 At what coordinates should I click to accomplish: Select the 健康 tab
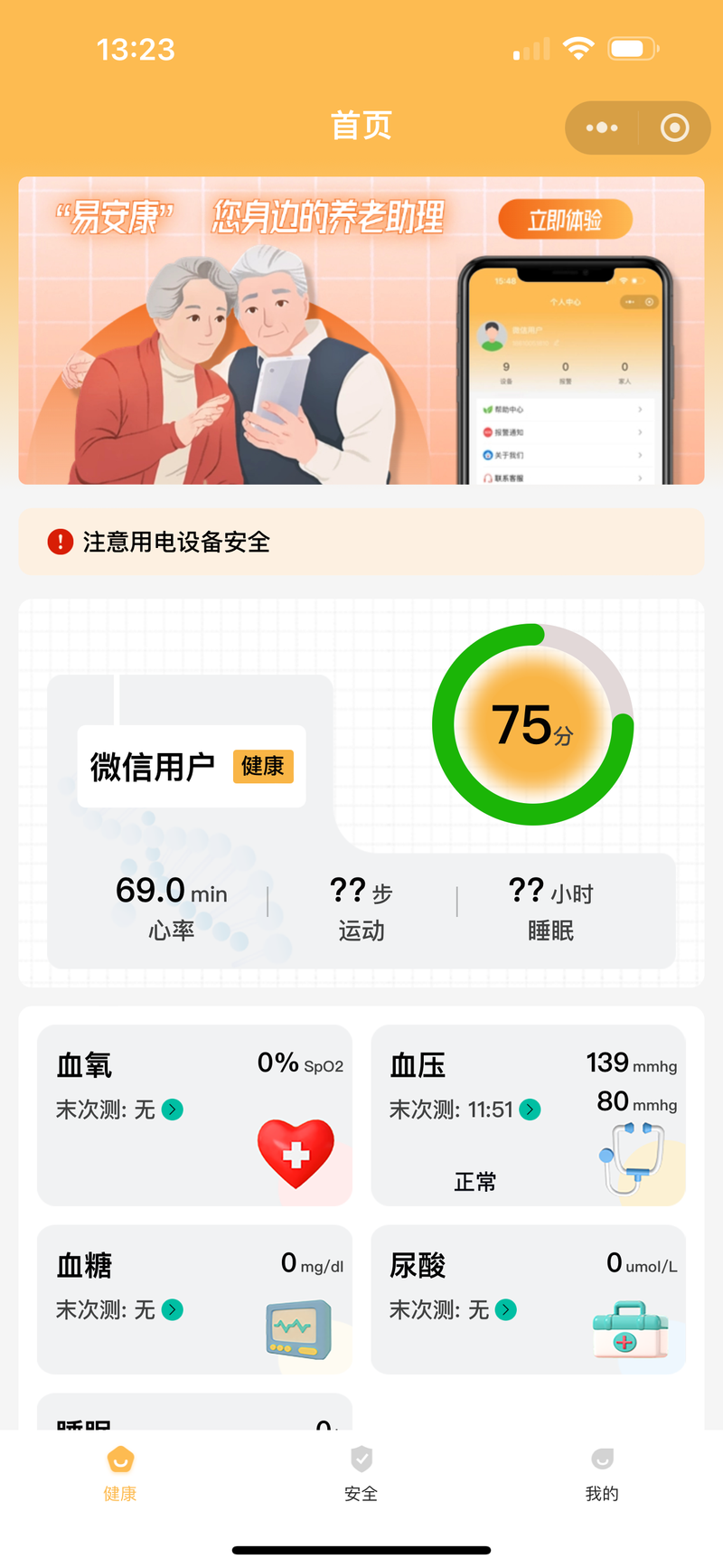pyautogui.click(x=120, y=1474)
